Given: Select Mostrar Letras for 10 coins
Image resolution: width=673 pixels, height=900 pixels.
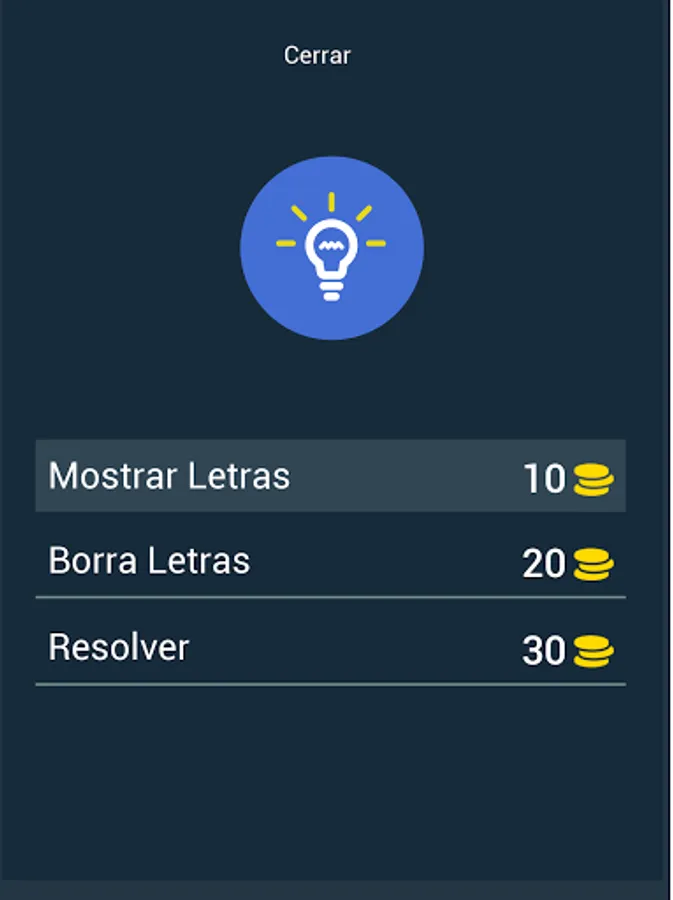Looking at the screenshot, I should tap(330, 476).
